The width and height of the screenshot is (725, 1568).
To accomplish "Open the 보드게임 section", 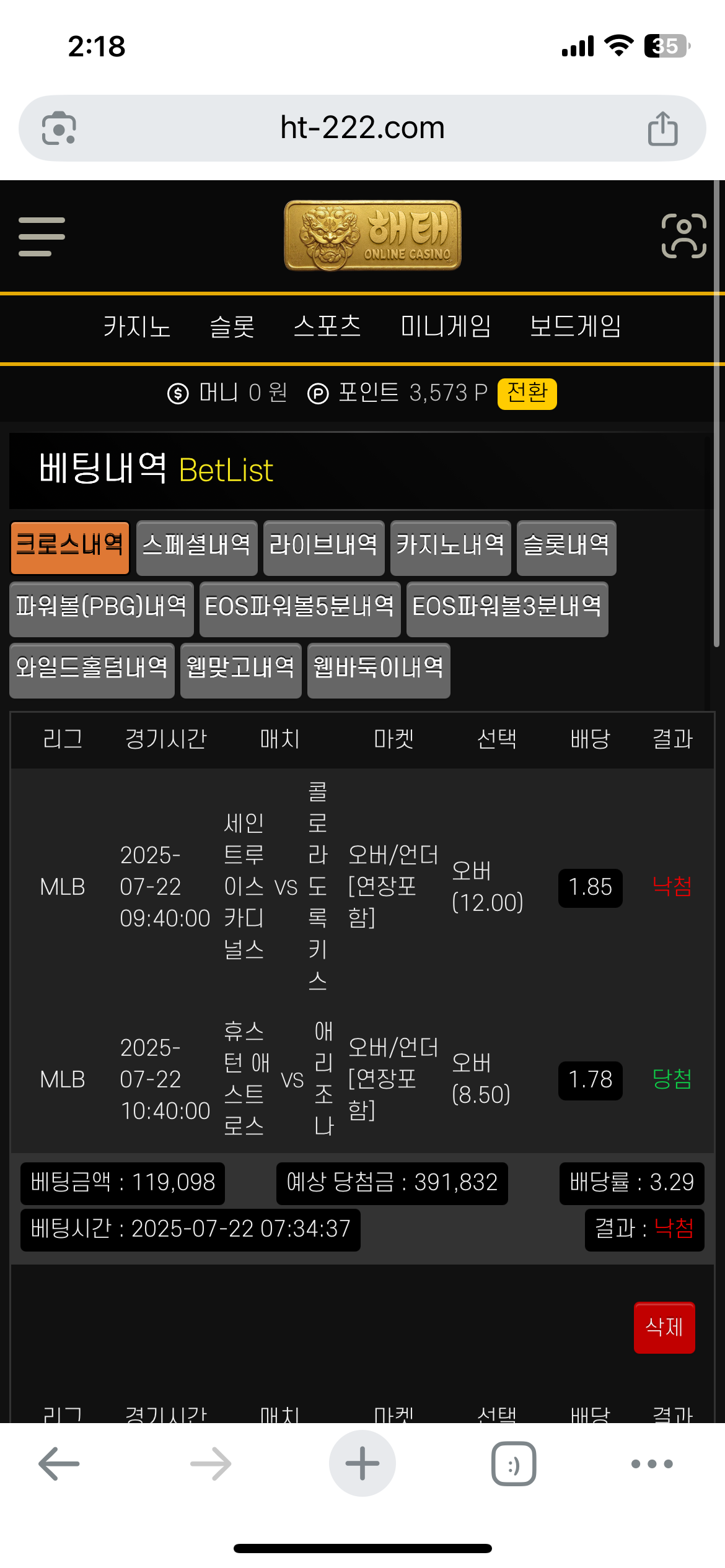I will pyautogui.click(x=575, y=326).
